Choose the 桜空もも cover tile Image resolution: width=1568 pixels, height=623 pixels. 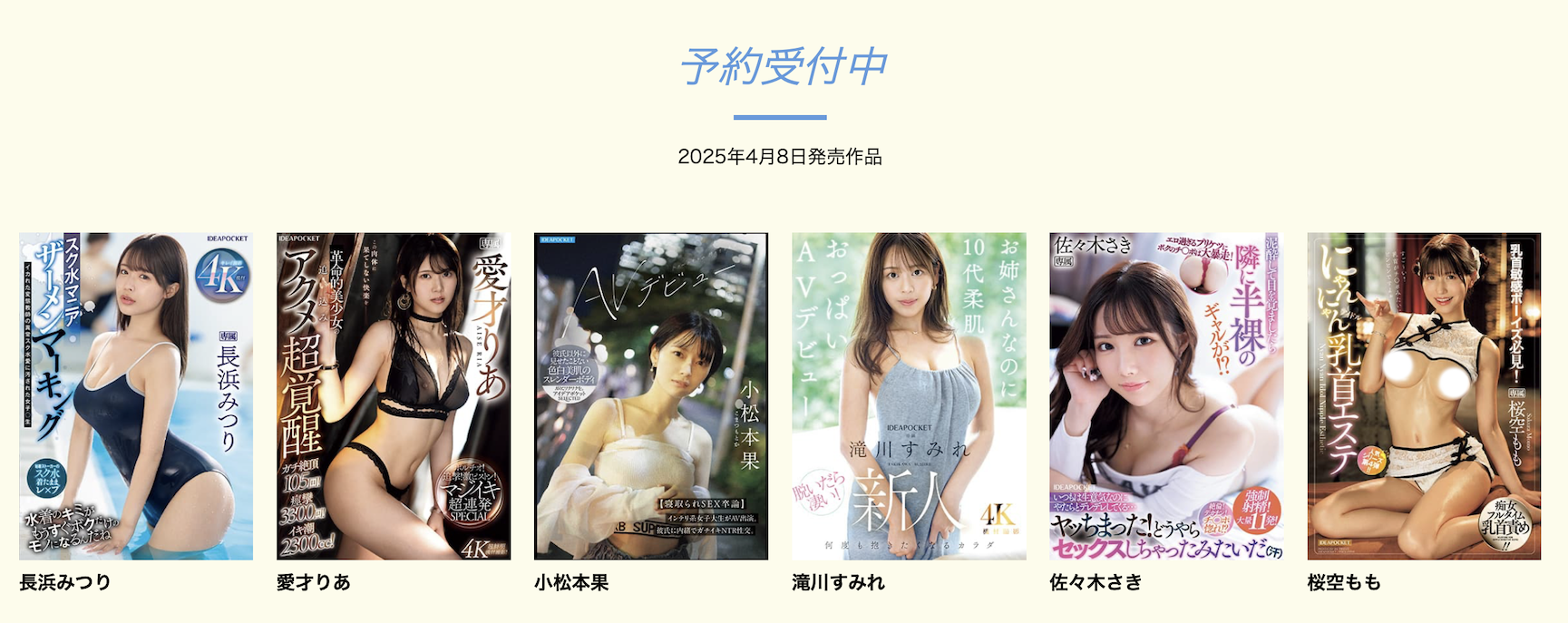pos(1424,396)
